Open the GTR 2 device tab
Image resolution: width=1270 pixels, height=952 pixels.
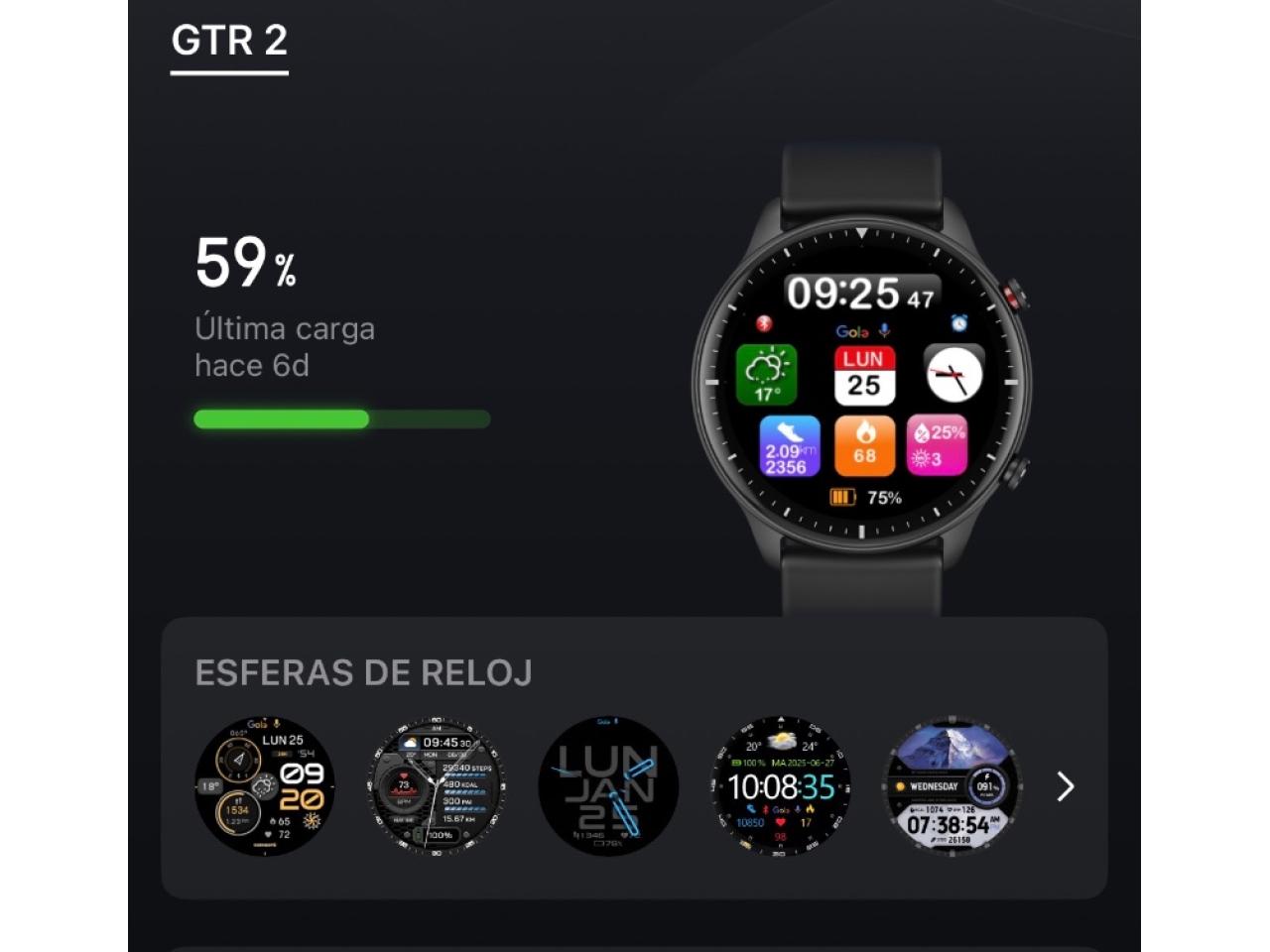pyautogui.click(x=229, y=42)
